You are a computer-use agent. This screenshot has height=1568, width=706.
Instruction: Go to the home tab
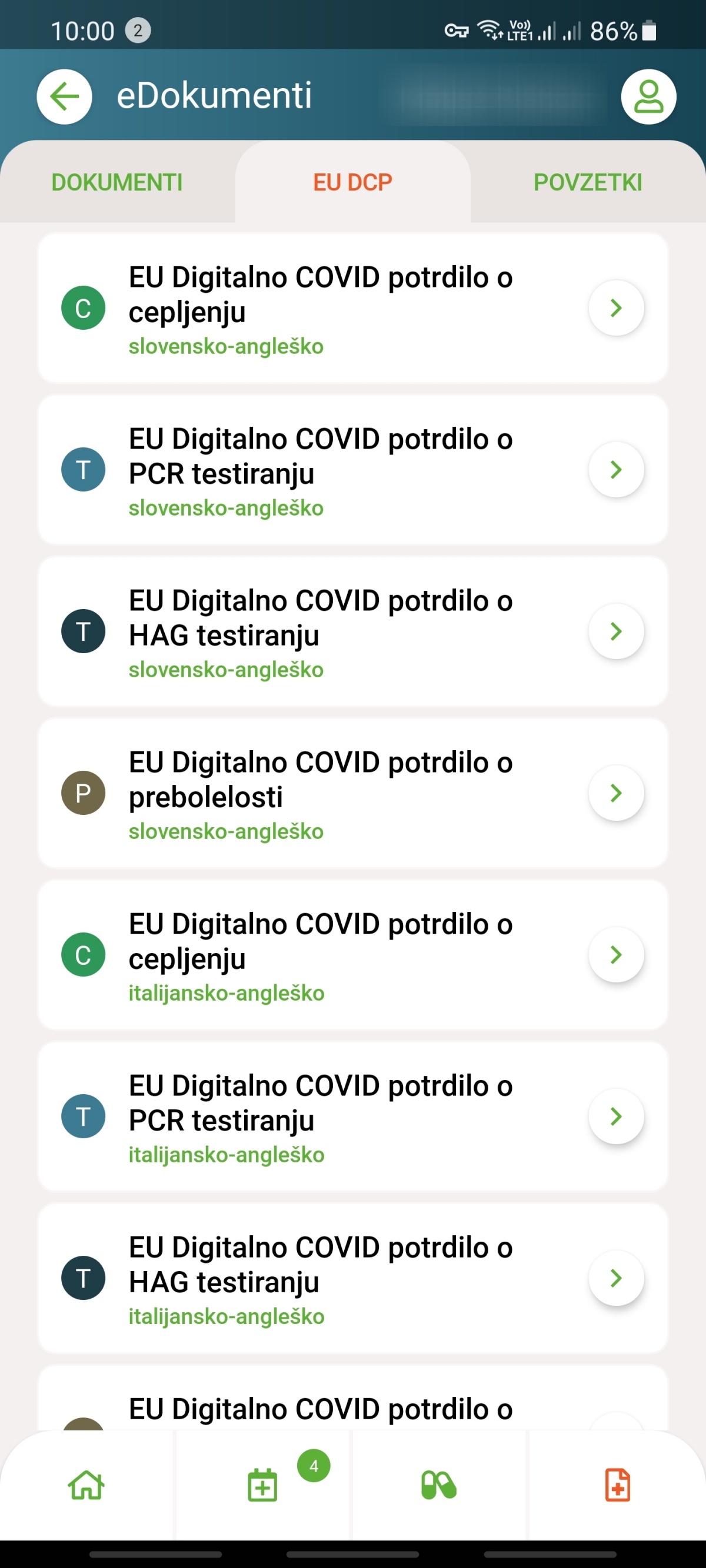86,1485
